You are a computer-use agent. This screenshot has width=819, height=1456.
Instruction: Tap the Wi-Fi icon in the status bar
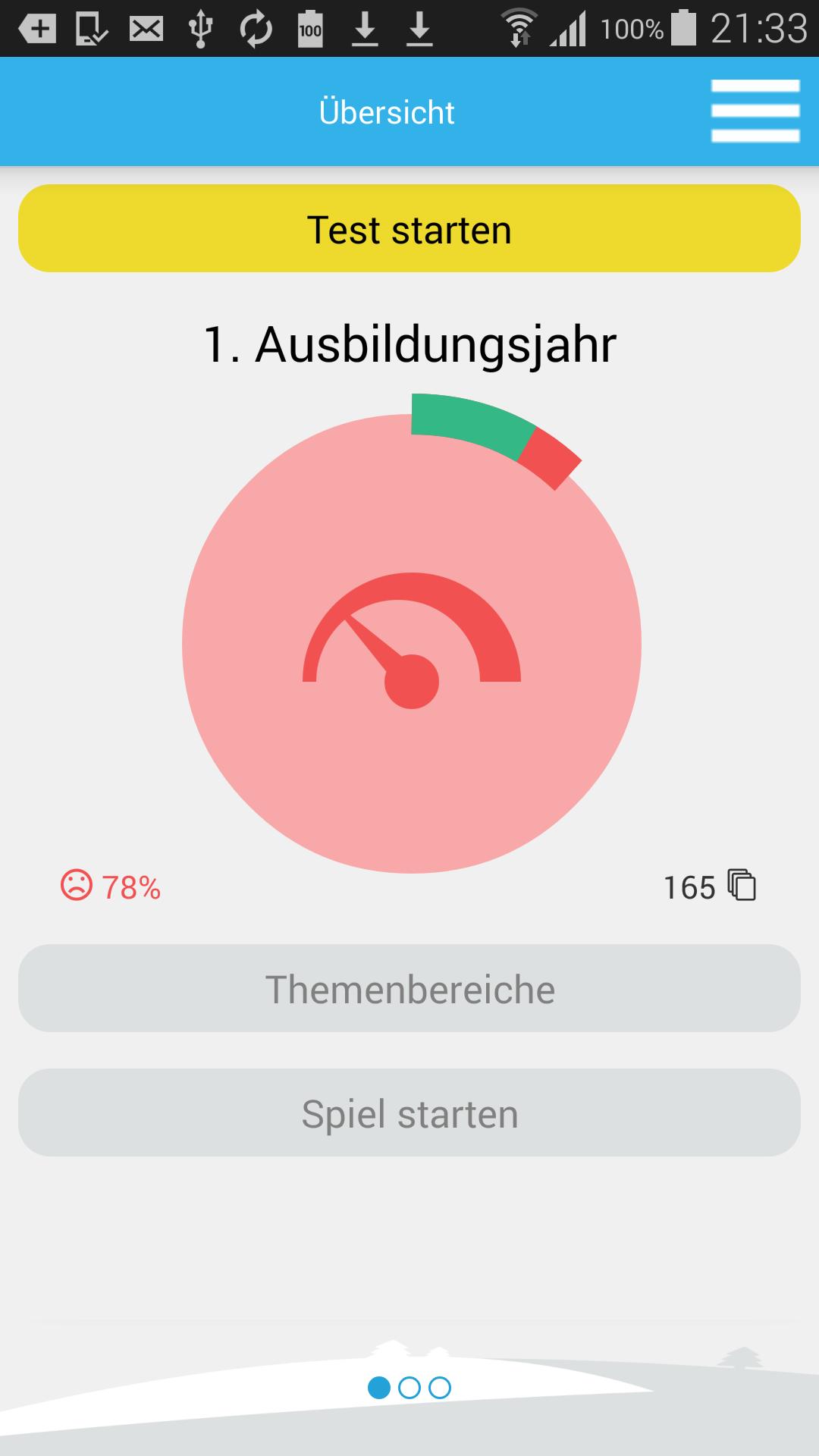tap(519, 29)
